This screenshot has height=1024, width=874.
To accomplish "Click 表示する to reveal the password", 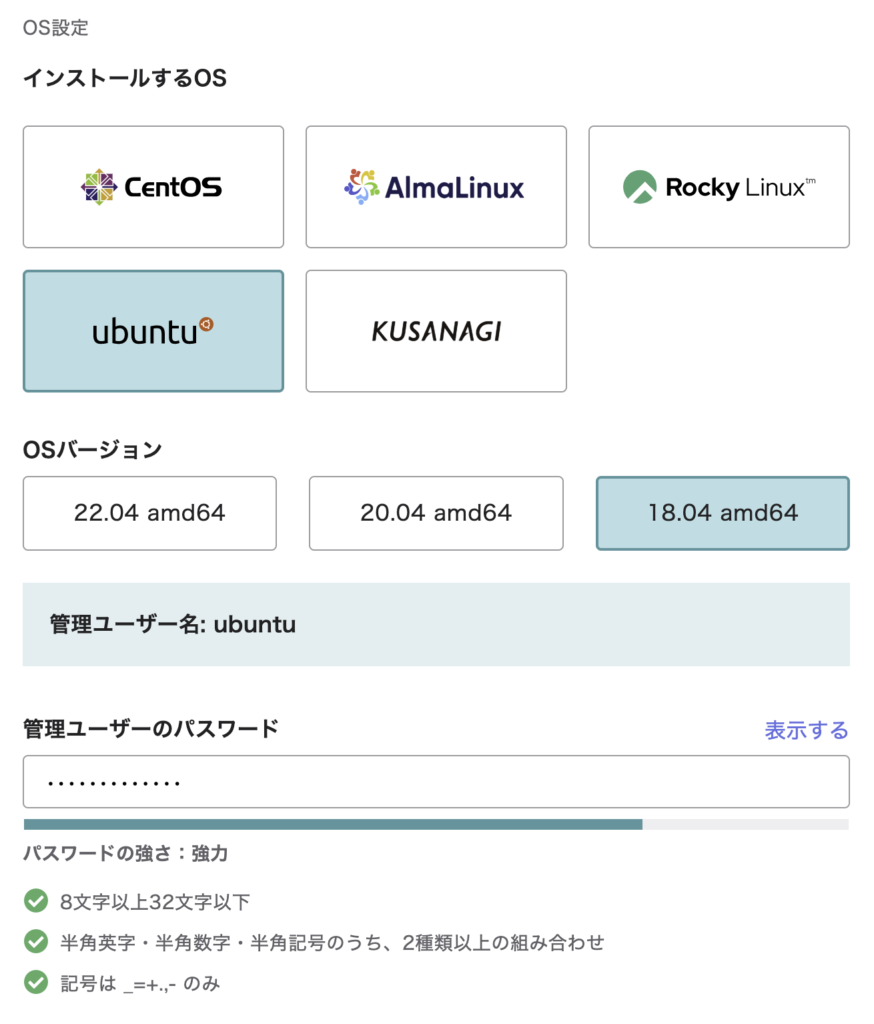I will click(x=806, y=730).
